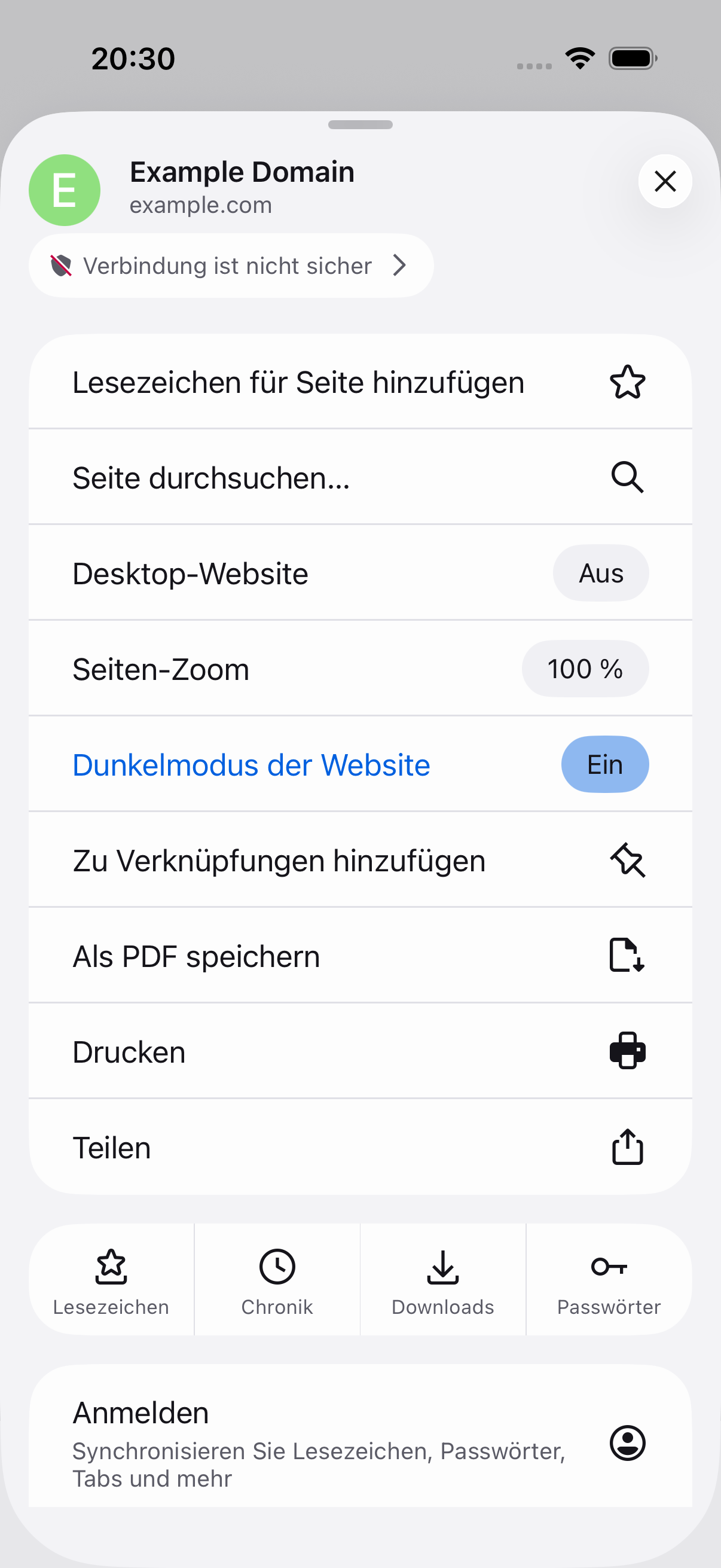The image size is (721, 1568).
Task: Open Lesezeichen shortcut
Action: click(111, 1280)
